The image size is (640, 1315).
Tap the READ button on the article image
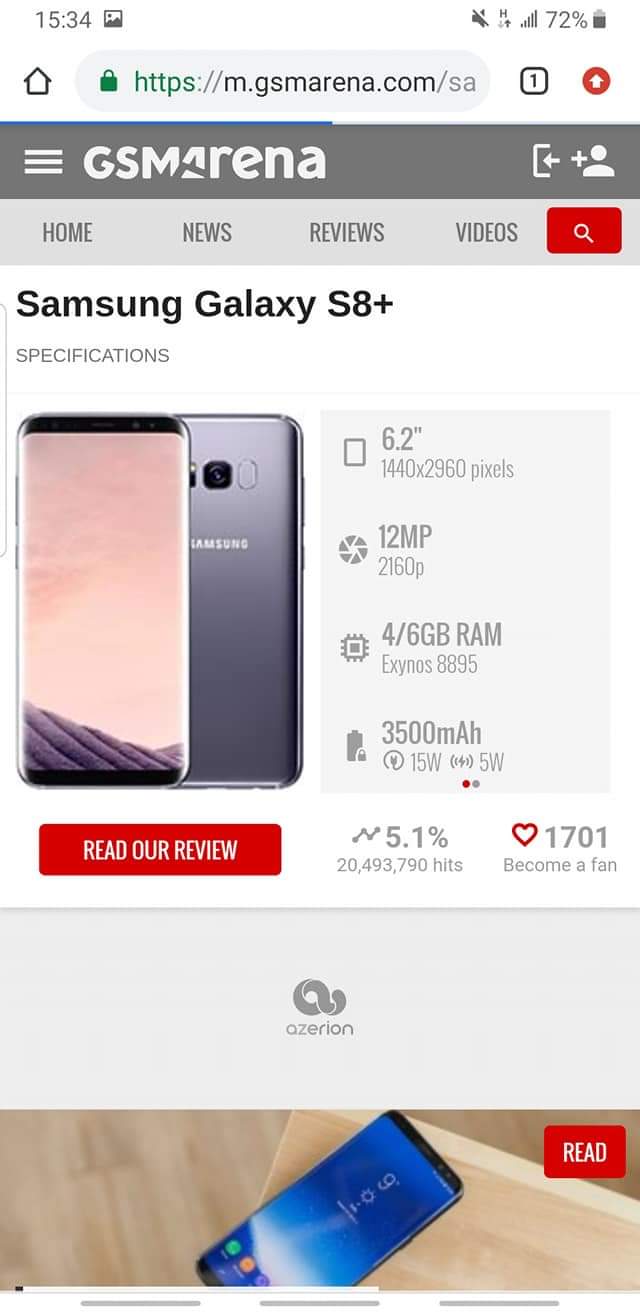585,1152
